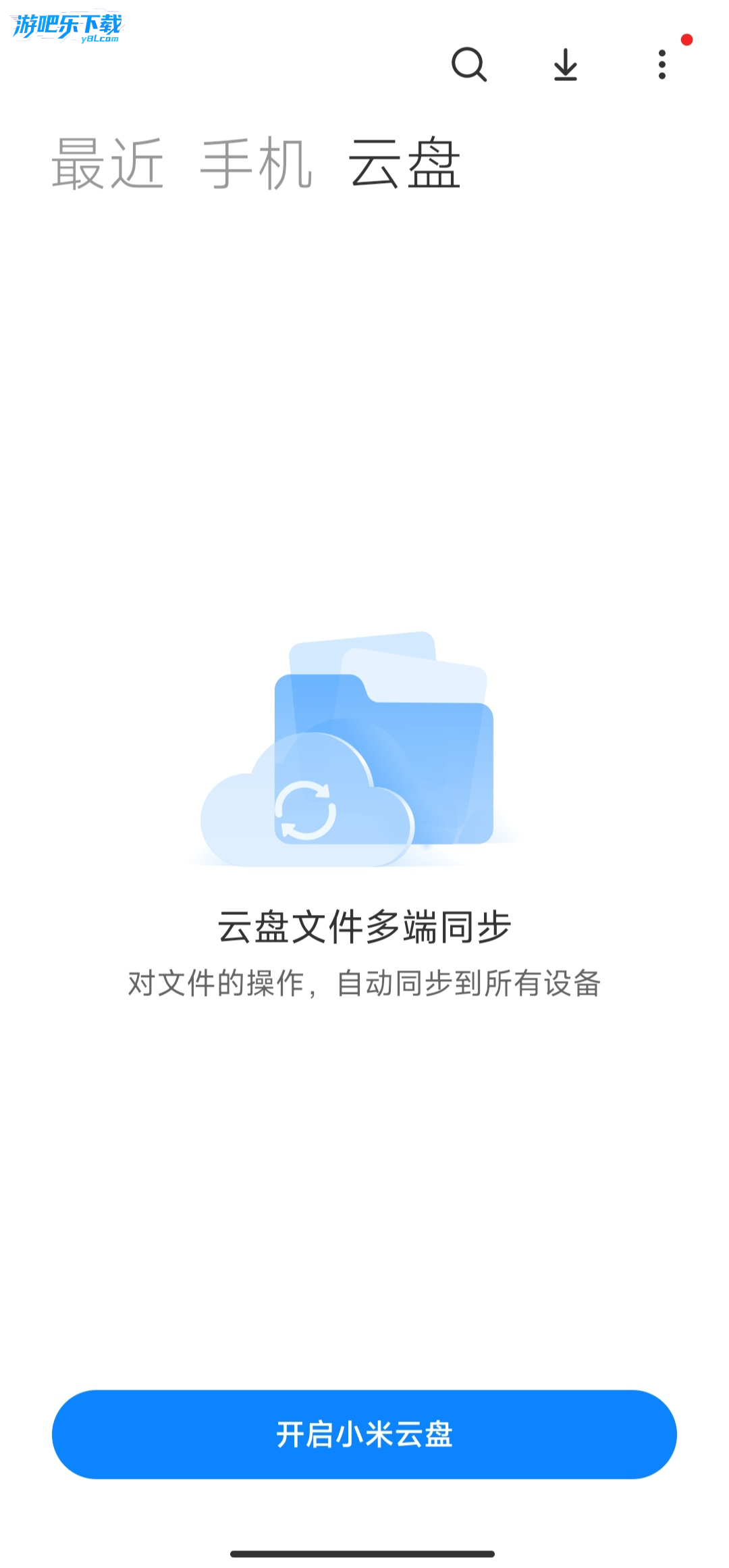Open the downloads icon
This screenshot has height=1568, width=729.
coord(565,65)
